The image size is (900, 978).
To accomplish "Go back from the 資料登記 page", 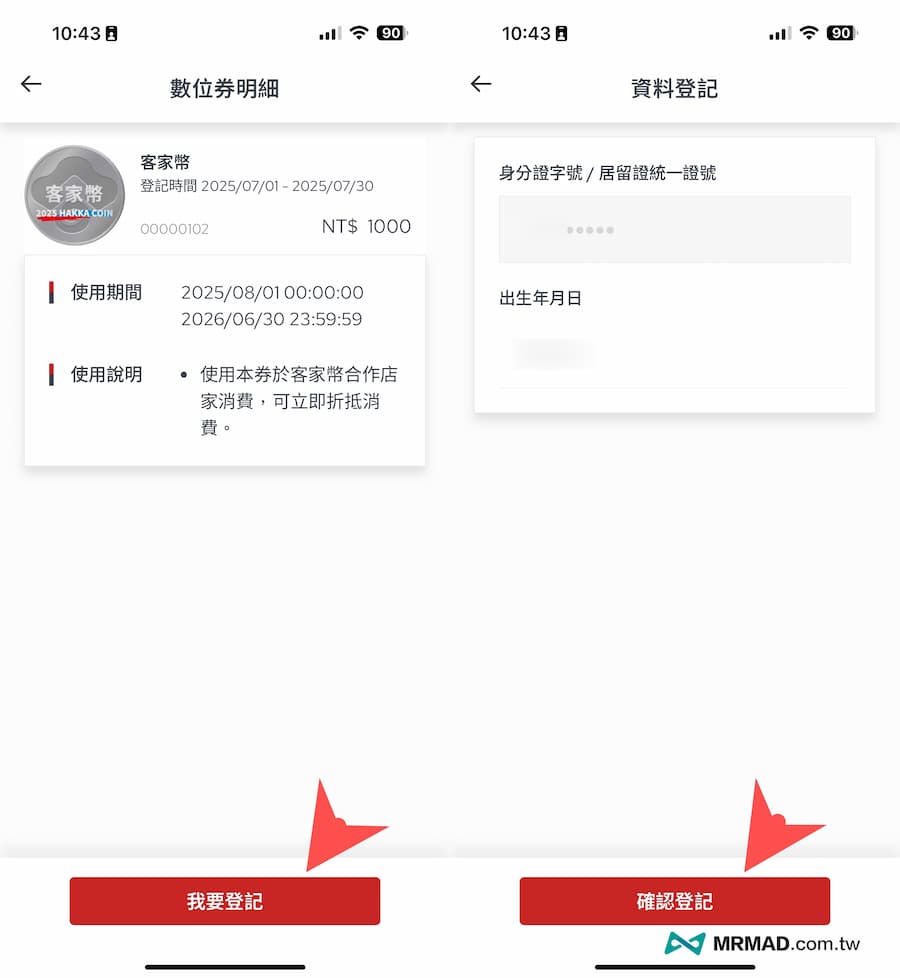I will click(x=481, y=85).
